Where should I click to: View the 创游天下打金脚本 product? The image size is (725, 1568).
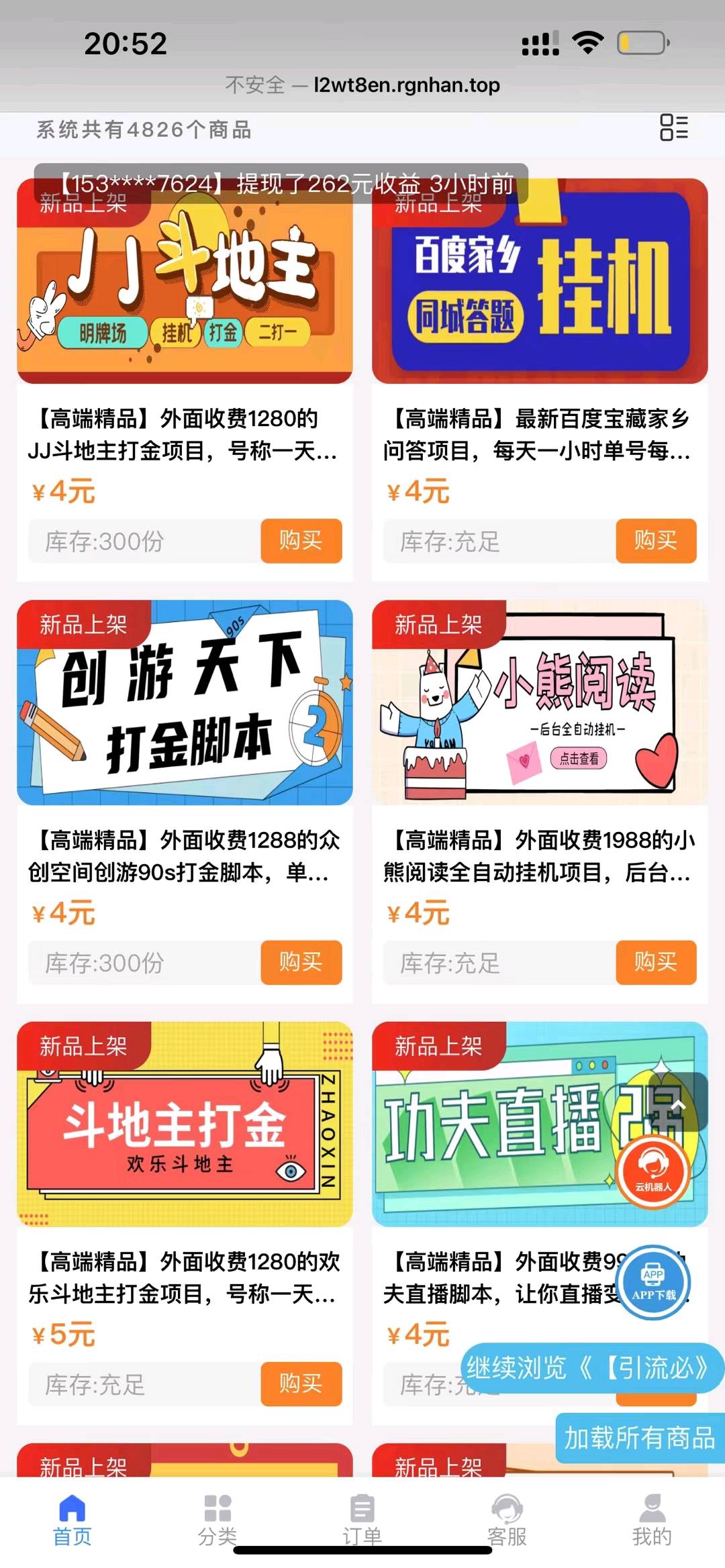click(185, 702)
